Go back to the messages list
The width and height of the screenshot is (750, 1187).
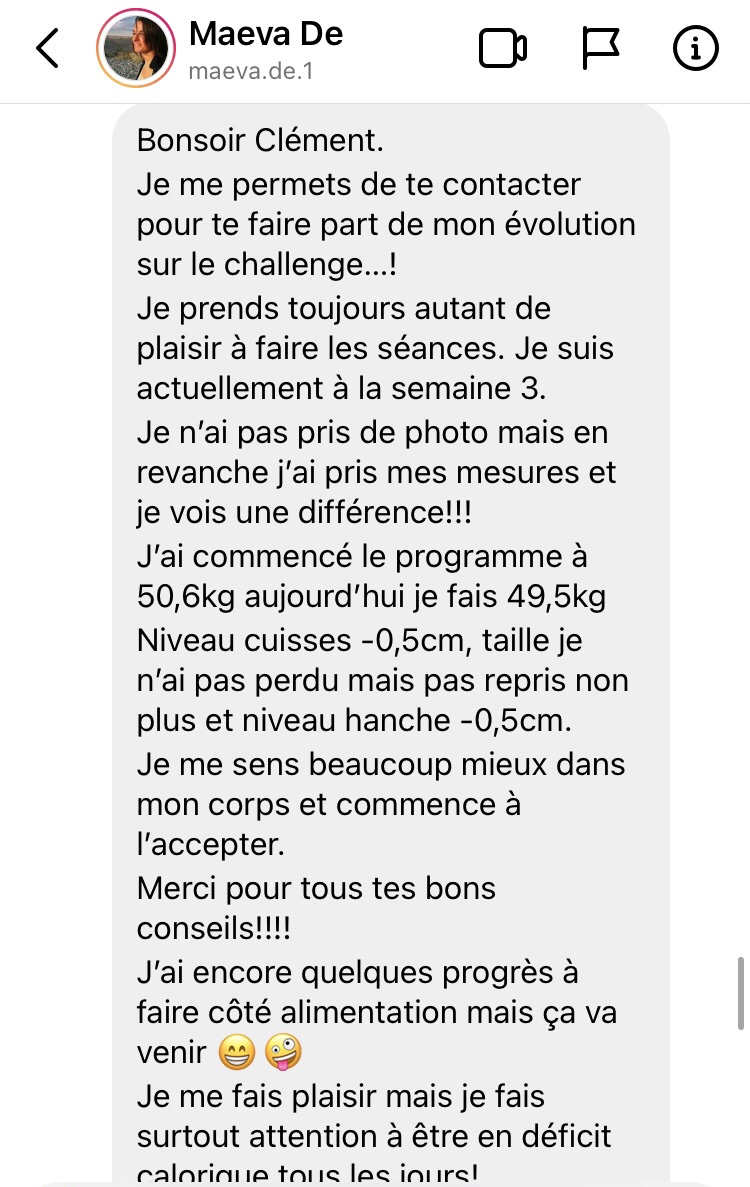coord(47,48)
